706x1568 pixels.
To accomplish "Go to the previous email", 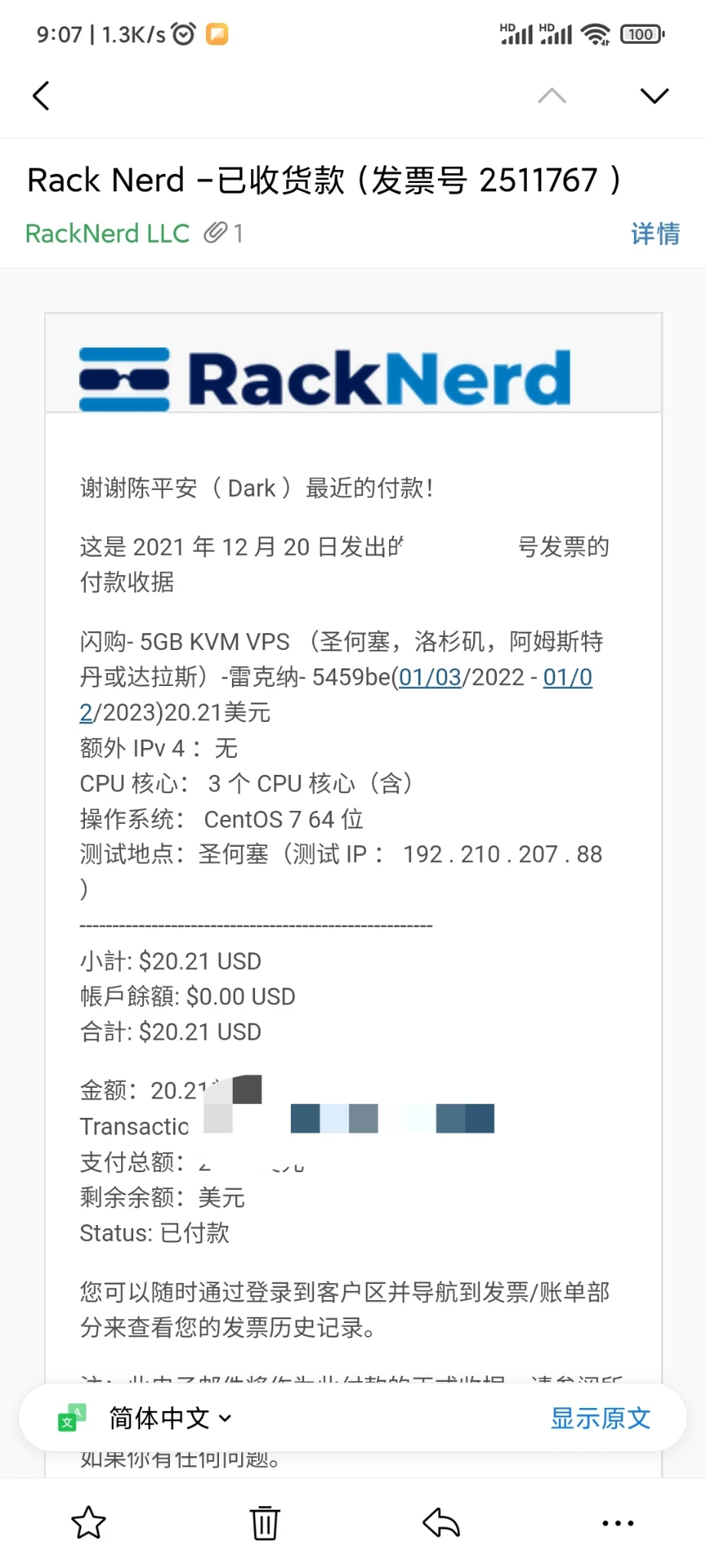I will click(x=551, y=96).
